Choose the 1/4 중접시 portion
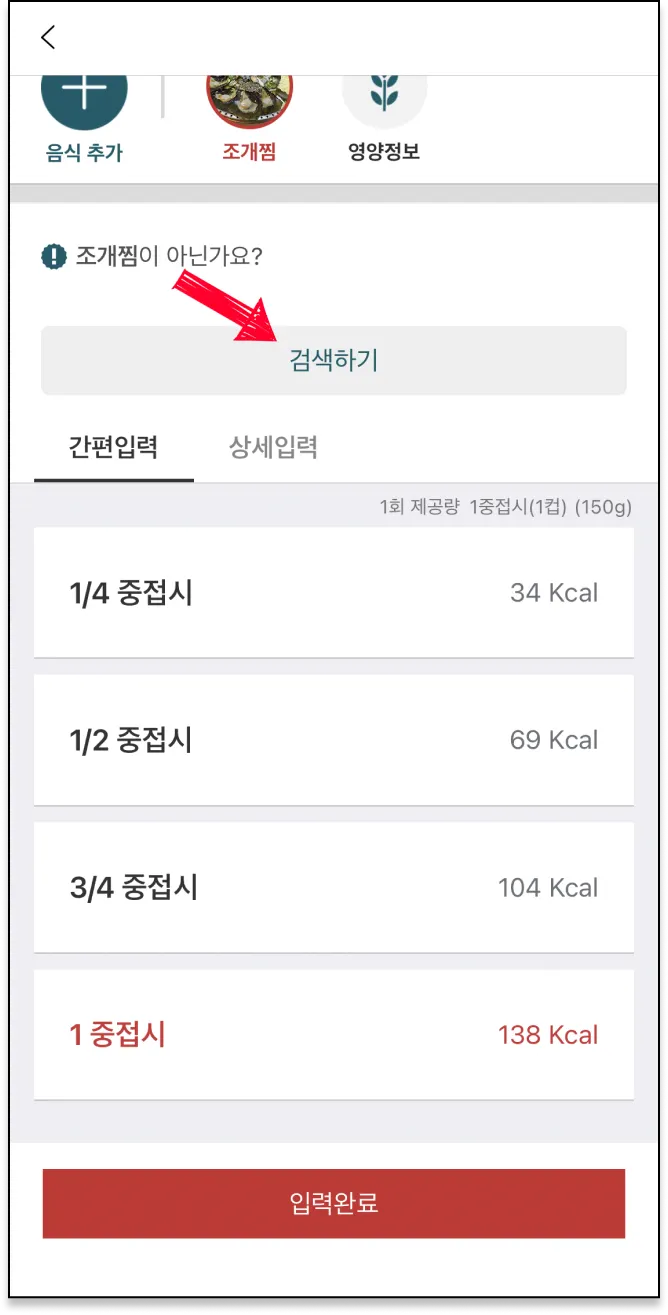 point(333,593)
